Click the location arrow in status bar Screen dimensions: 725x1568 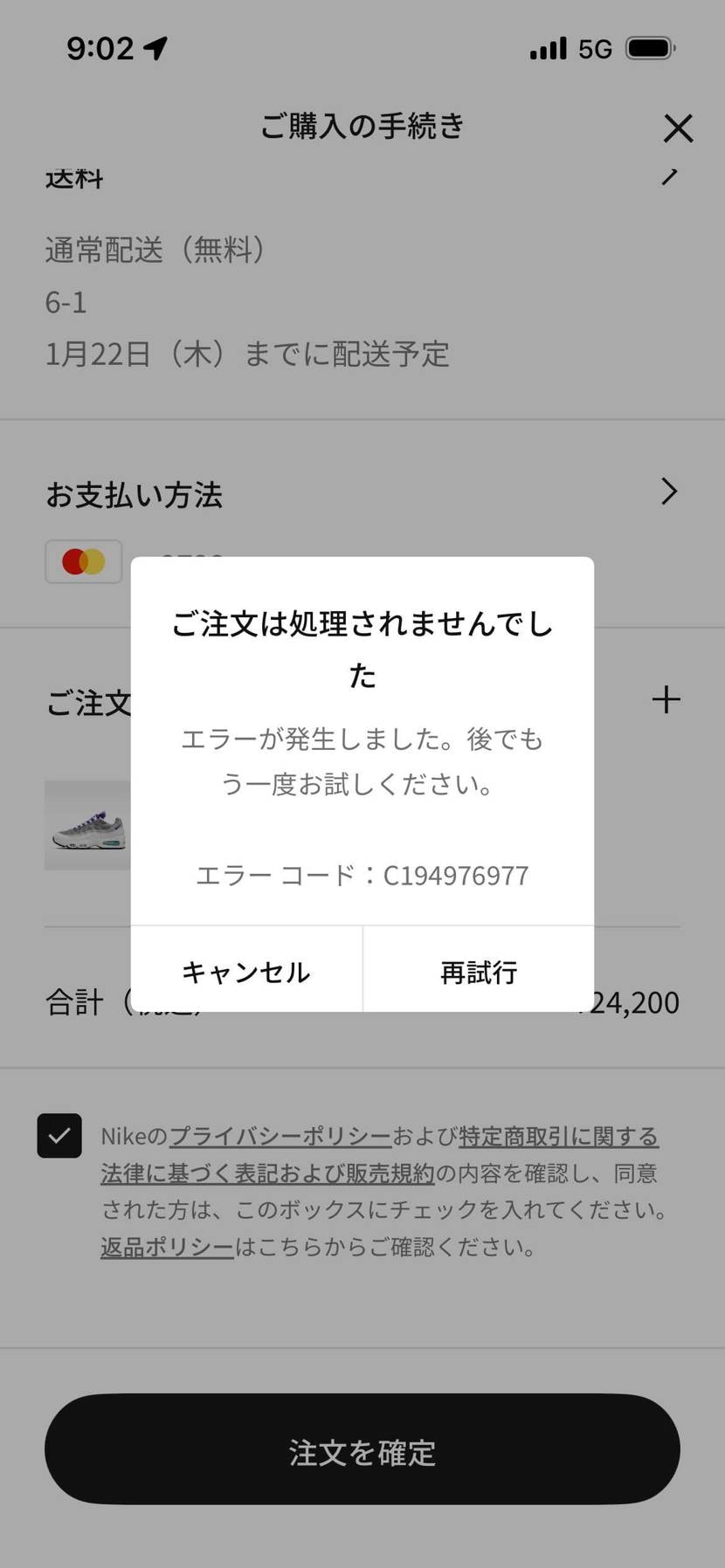tap(155, 48)
